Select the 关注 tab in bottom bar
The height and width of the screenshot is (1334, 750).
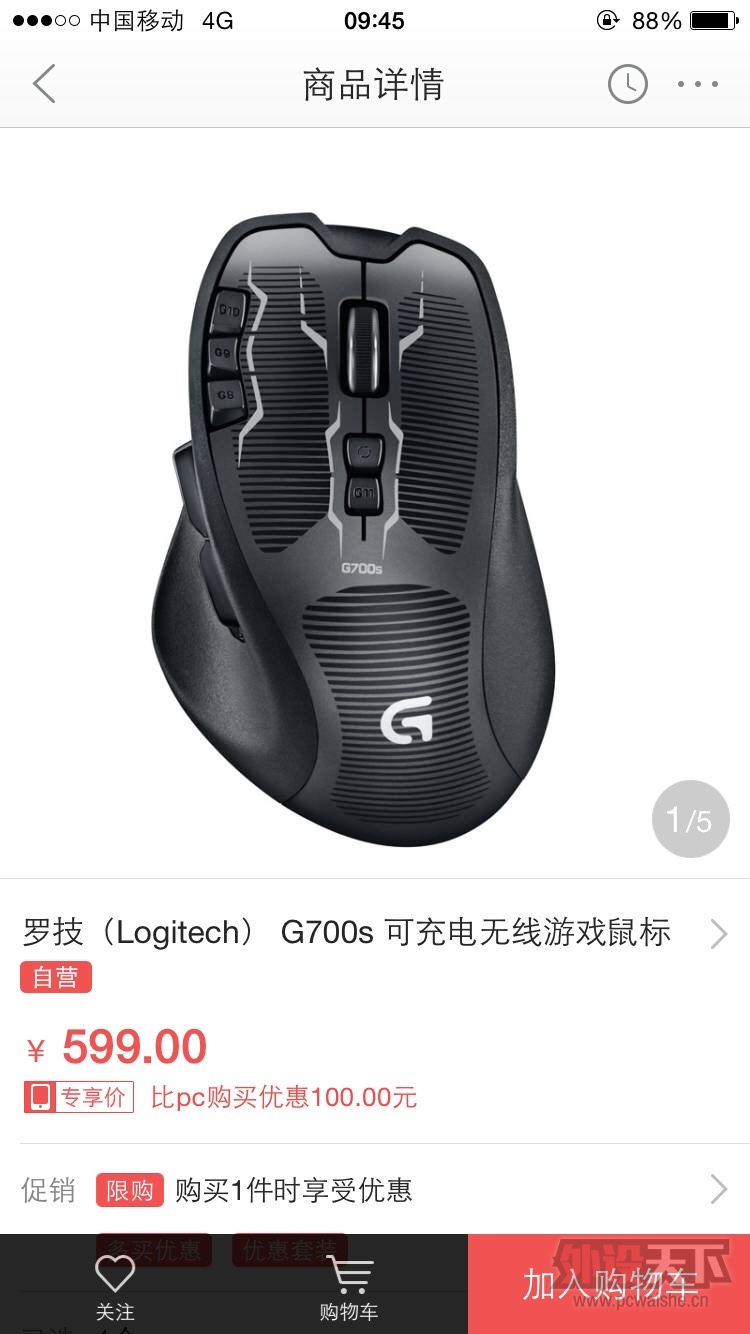click(115, 1290)
